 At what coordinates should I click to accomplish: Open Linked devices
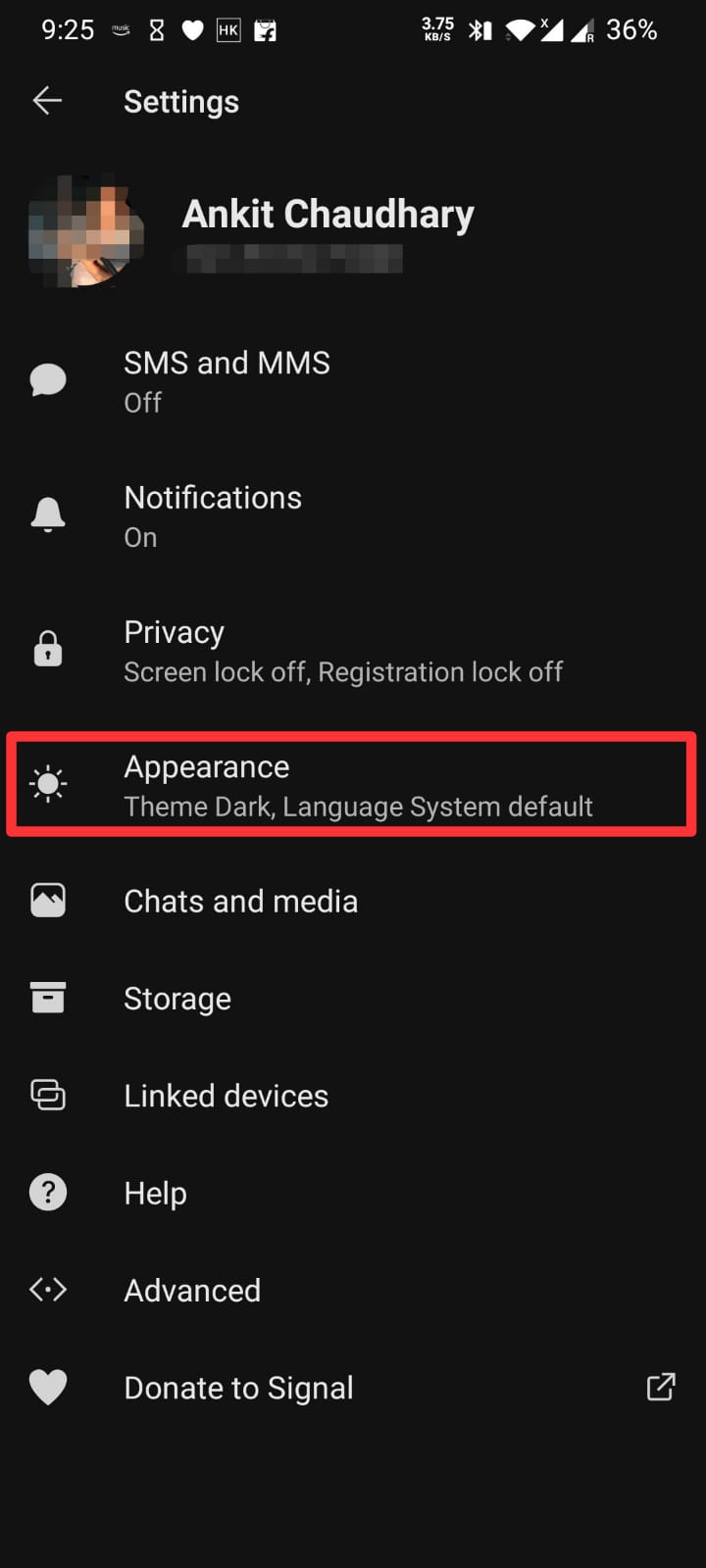click(226, 1096)
